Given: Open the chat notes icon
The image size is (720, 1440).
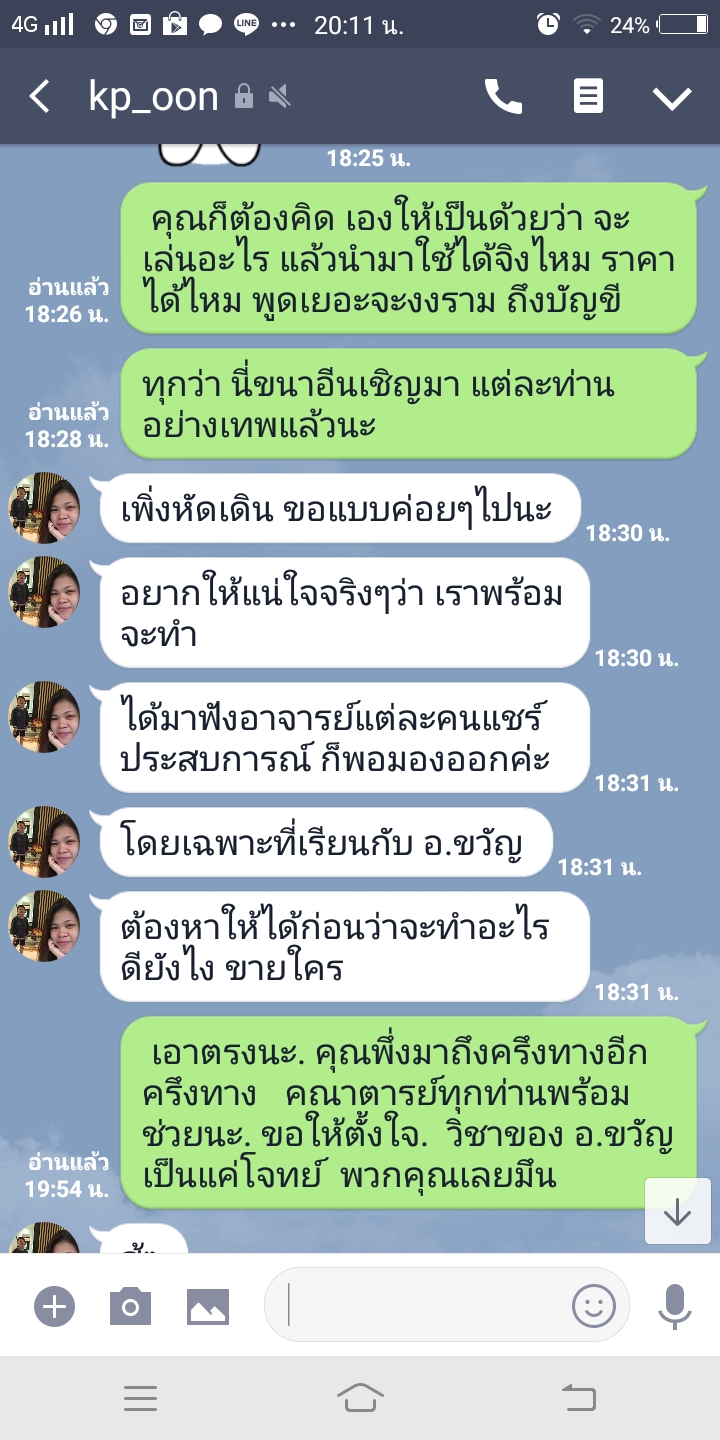Looking at the screenshot, I should pyautogui.click(x=588, y=96).
